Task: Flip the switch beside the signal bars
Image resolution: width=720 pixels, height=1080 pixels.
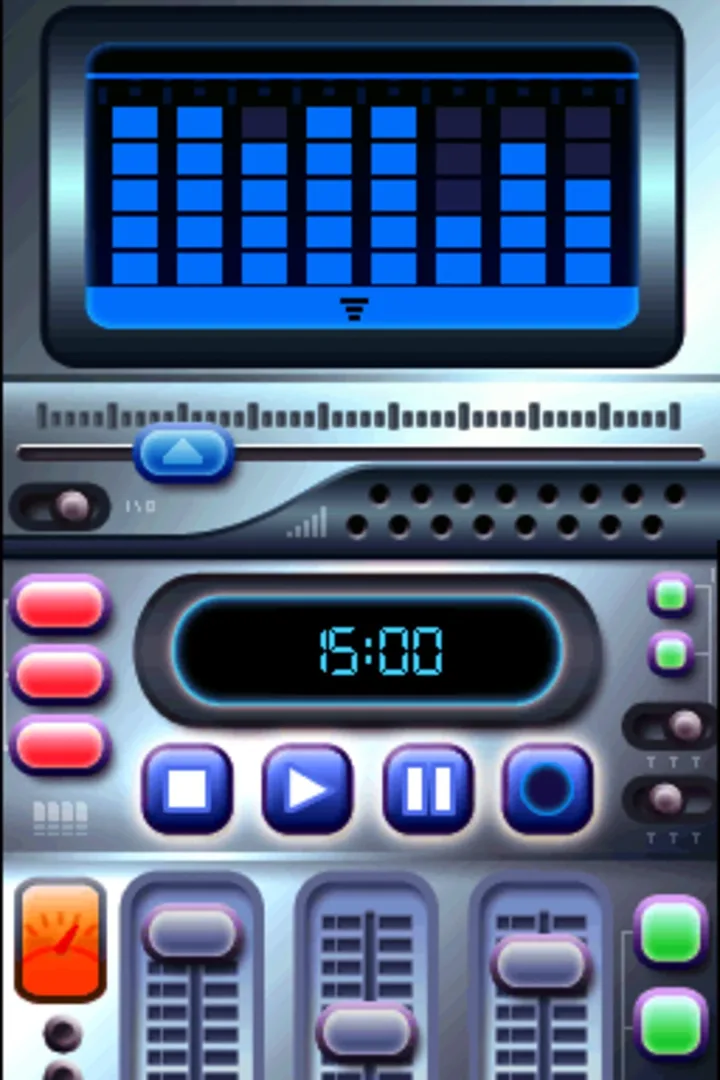Action: coord(60,506)
